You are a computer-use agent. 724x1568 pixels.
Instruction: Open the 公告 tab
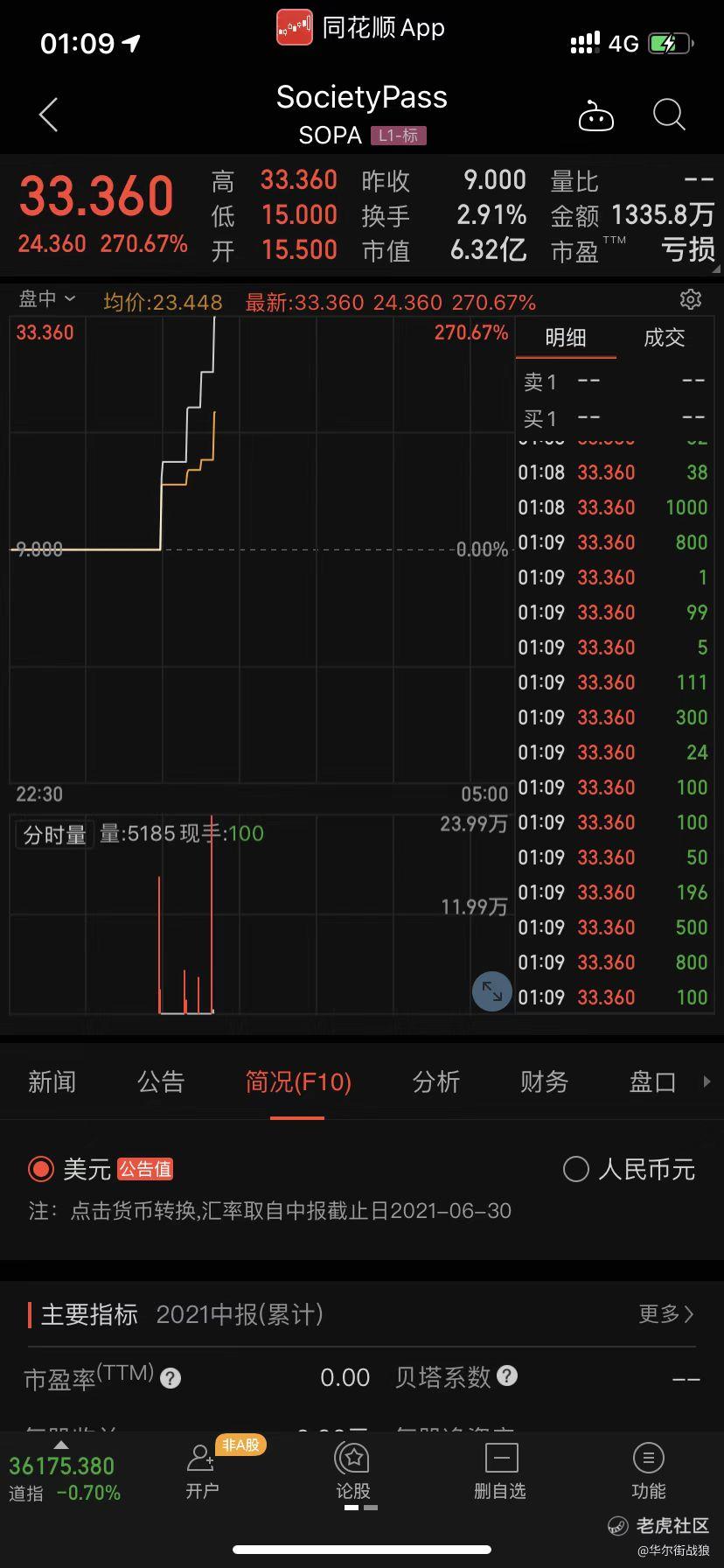coord(161,1082)
